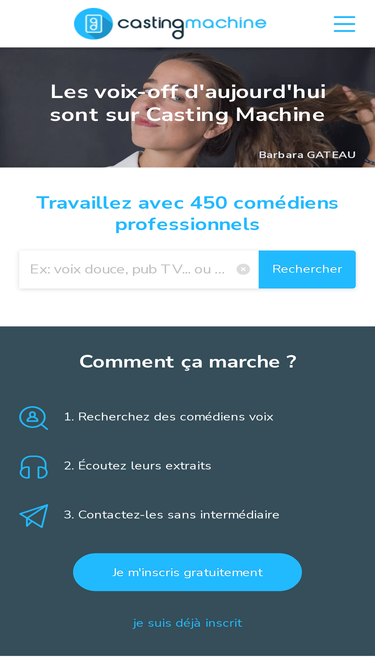The width and height of the screenshot is (375, 667).
Task: Tap the Casting Machine logo
Action: 170,23
